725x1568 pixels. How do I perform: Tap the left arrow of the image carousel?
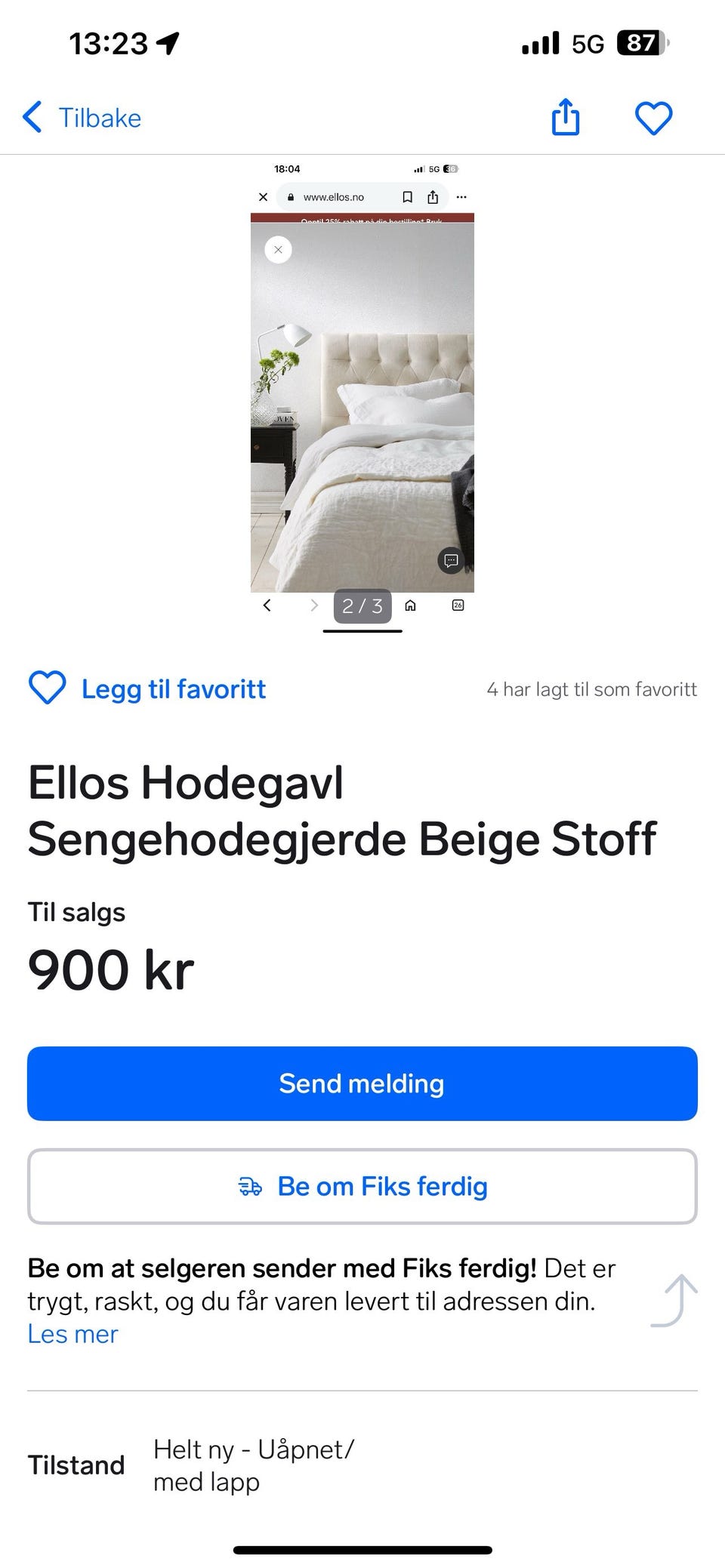(x=267, y=605)
